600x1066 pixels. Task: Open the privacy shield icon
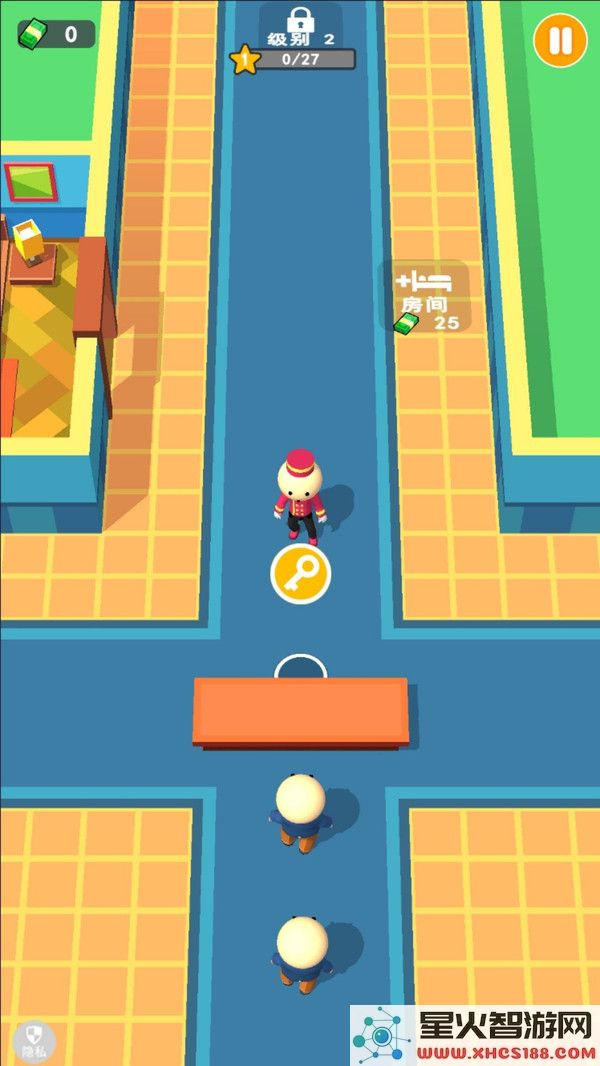point(35,1039)
